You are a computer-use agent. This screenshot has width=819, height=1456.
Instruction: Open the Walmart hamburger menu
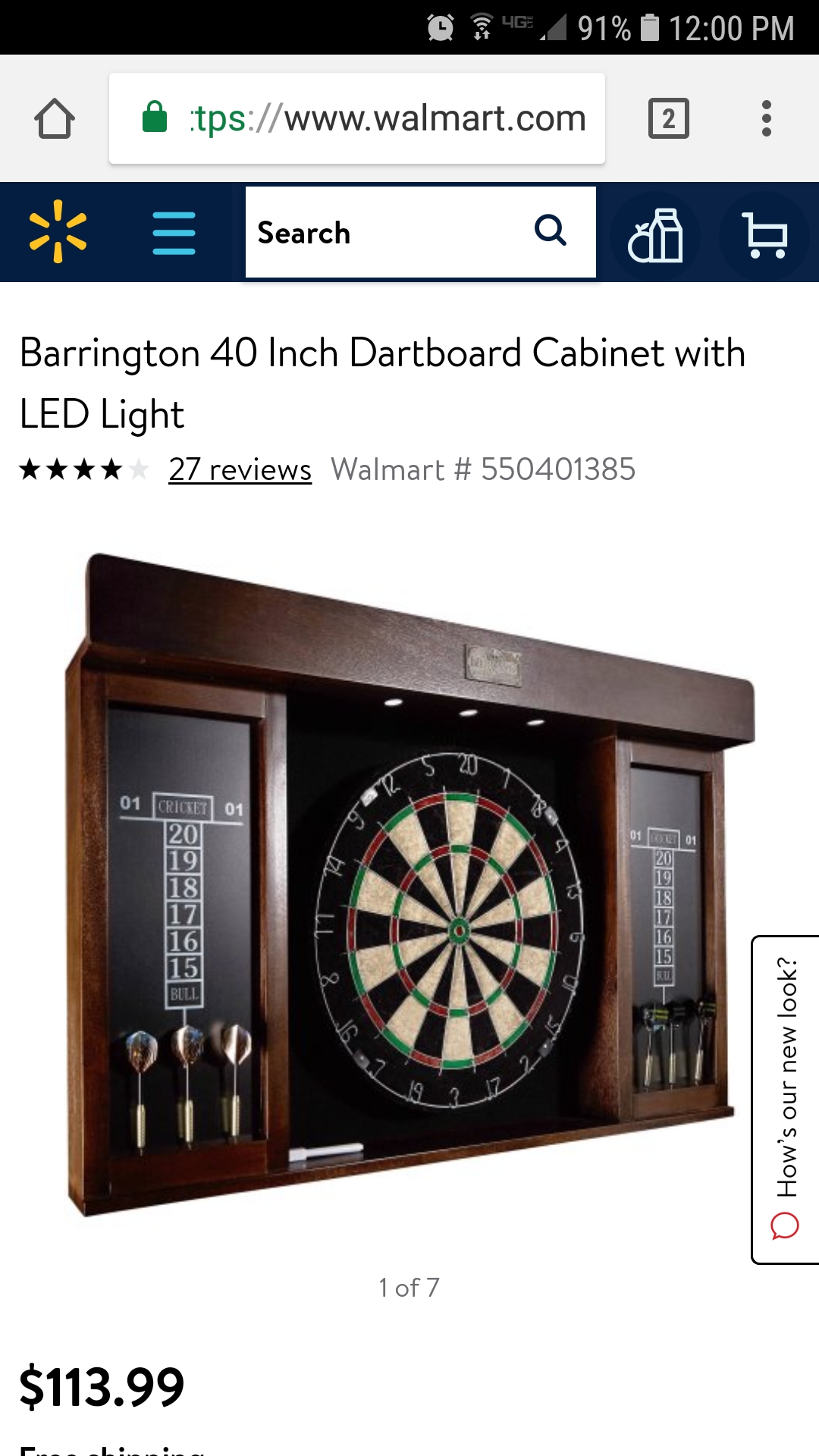pos(174,232)
